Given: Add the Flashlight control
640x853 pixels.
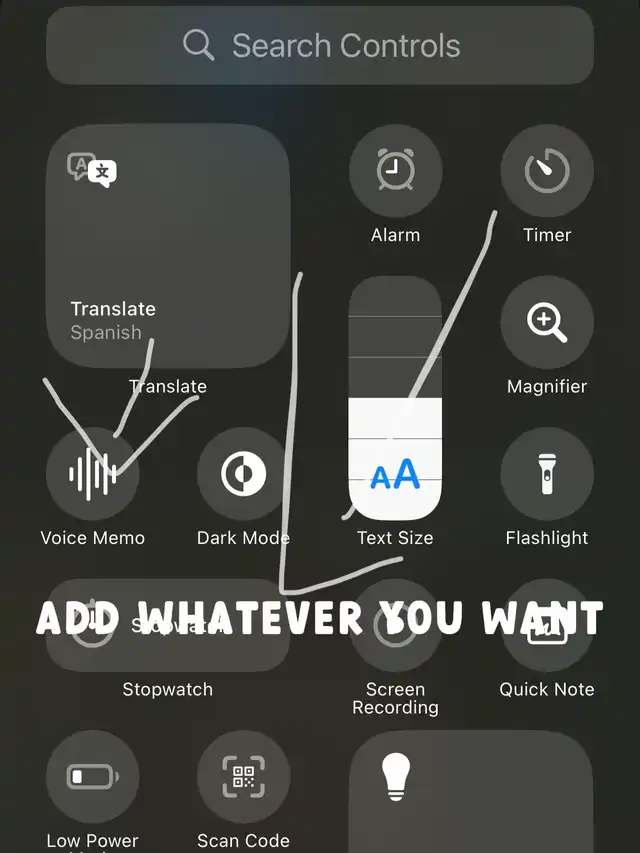Looking at the screenshot, I should point(547,474).
